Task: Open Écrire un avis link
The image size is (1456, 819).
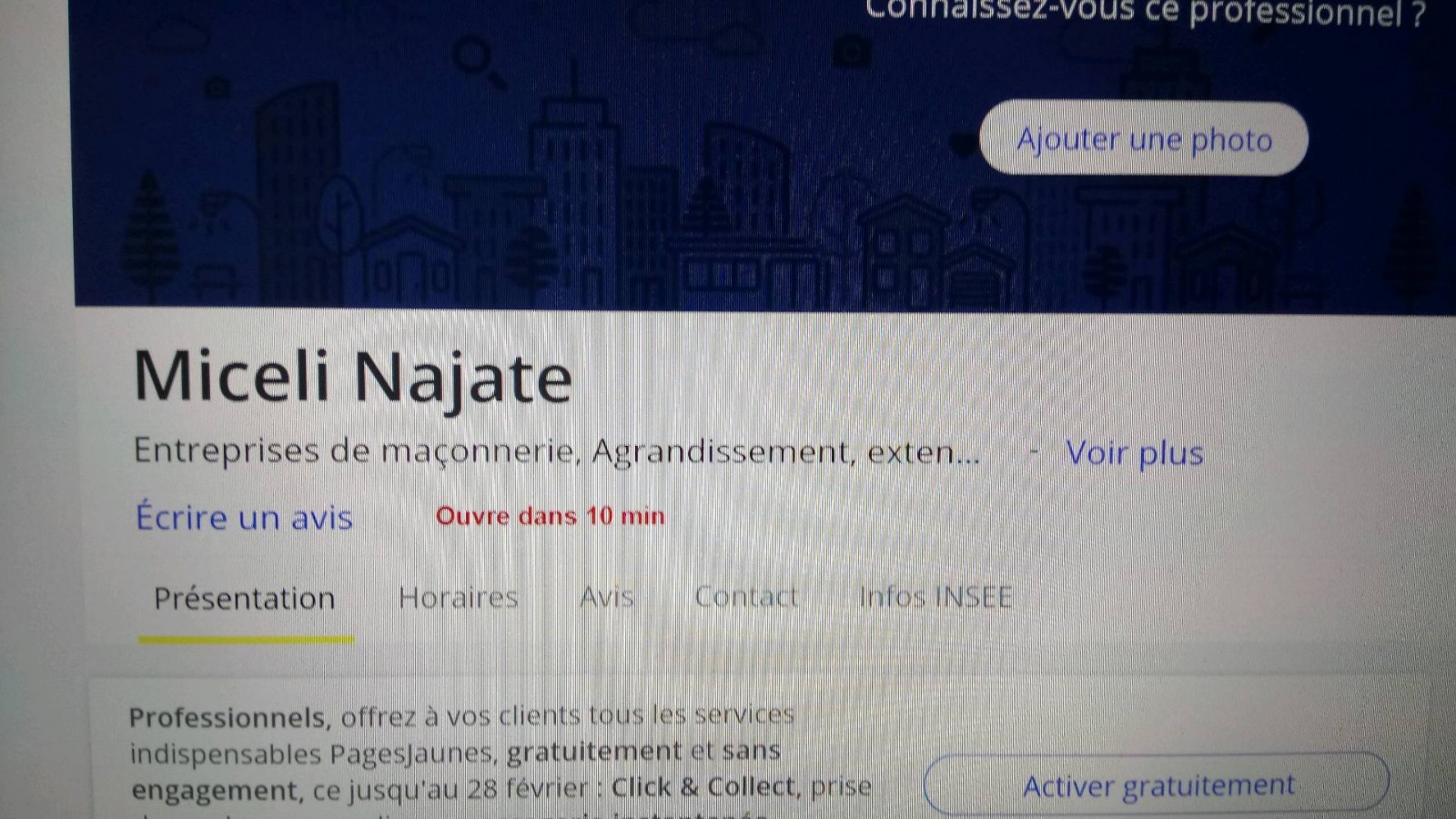Action: coord(244,517)
